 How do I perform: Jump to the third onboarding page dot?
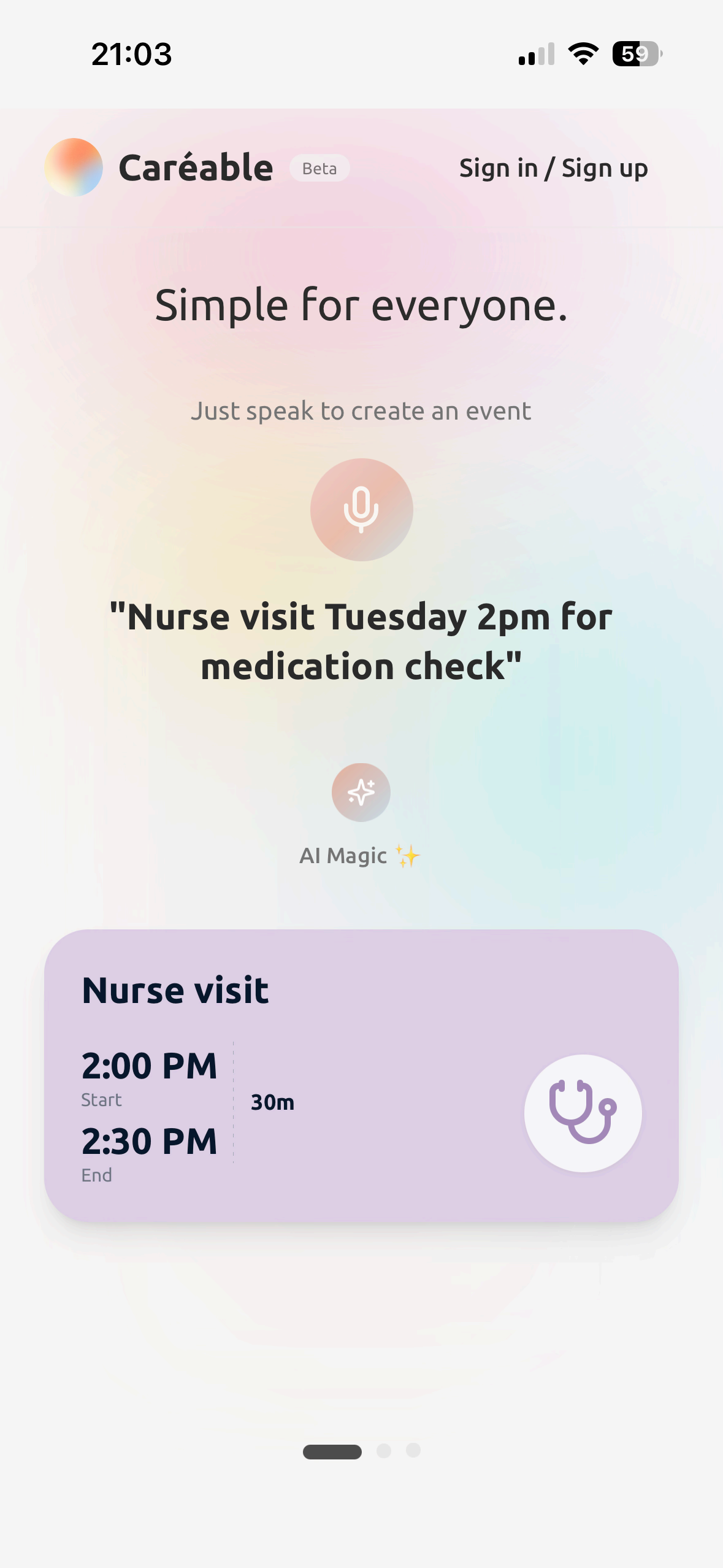coord(413,1450)
